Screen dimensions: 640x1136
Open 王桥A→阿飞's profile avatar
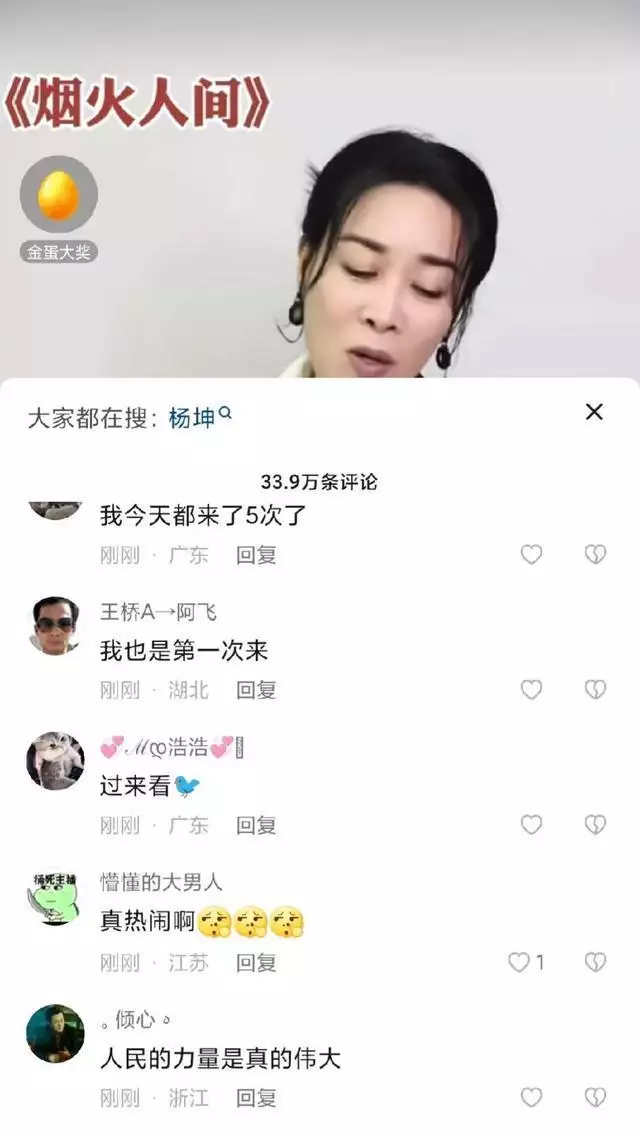click(54, 625)
